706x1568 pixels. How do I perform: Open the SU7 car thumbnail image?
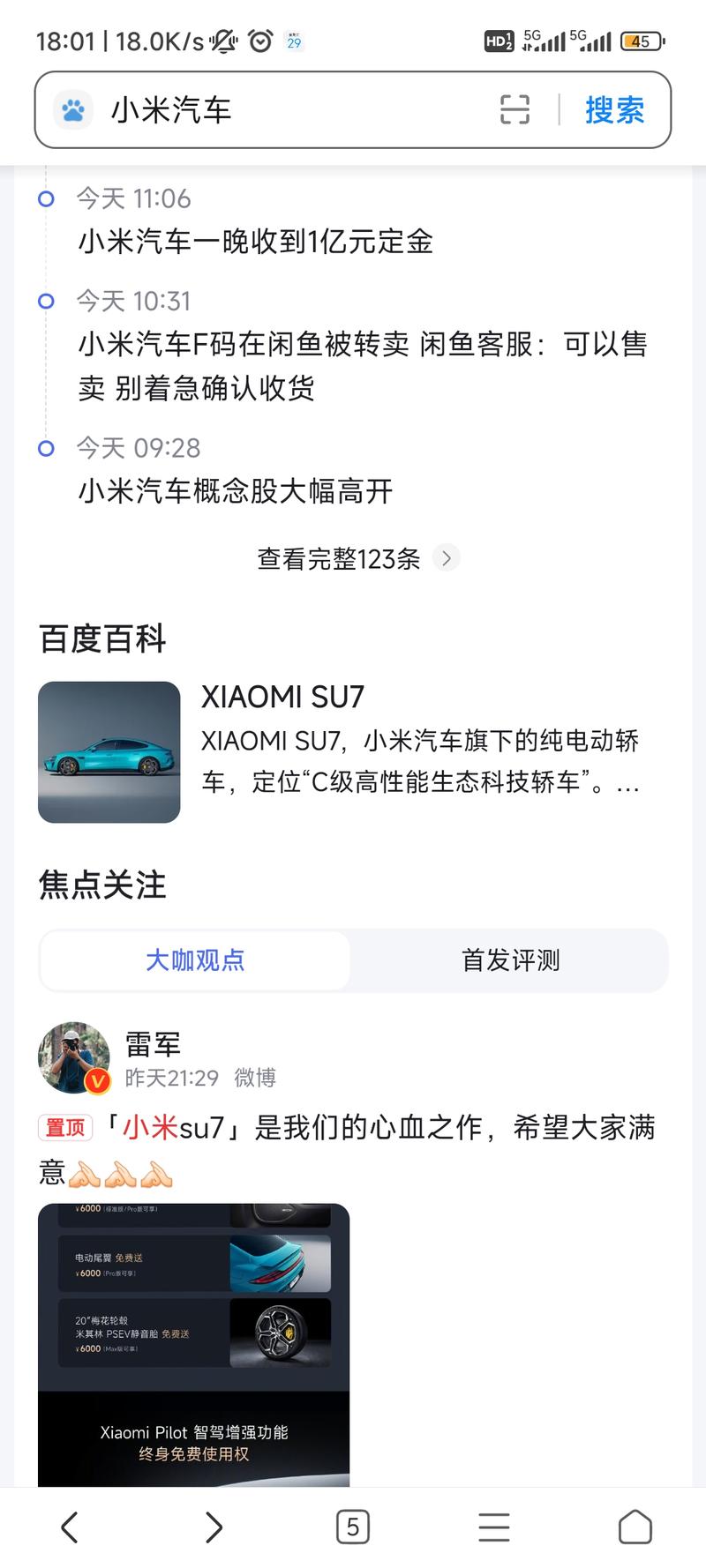click(x=109, y=752)
